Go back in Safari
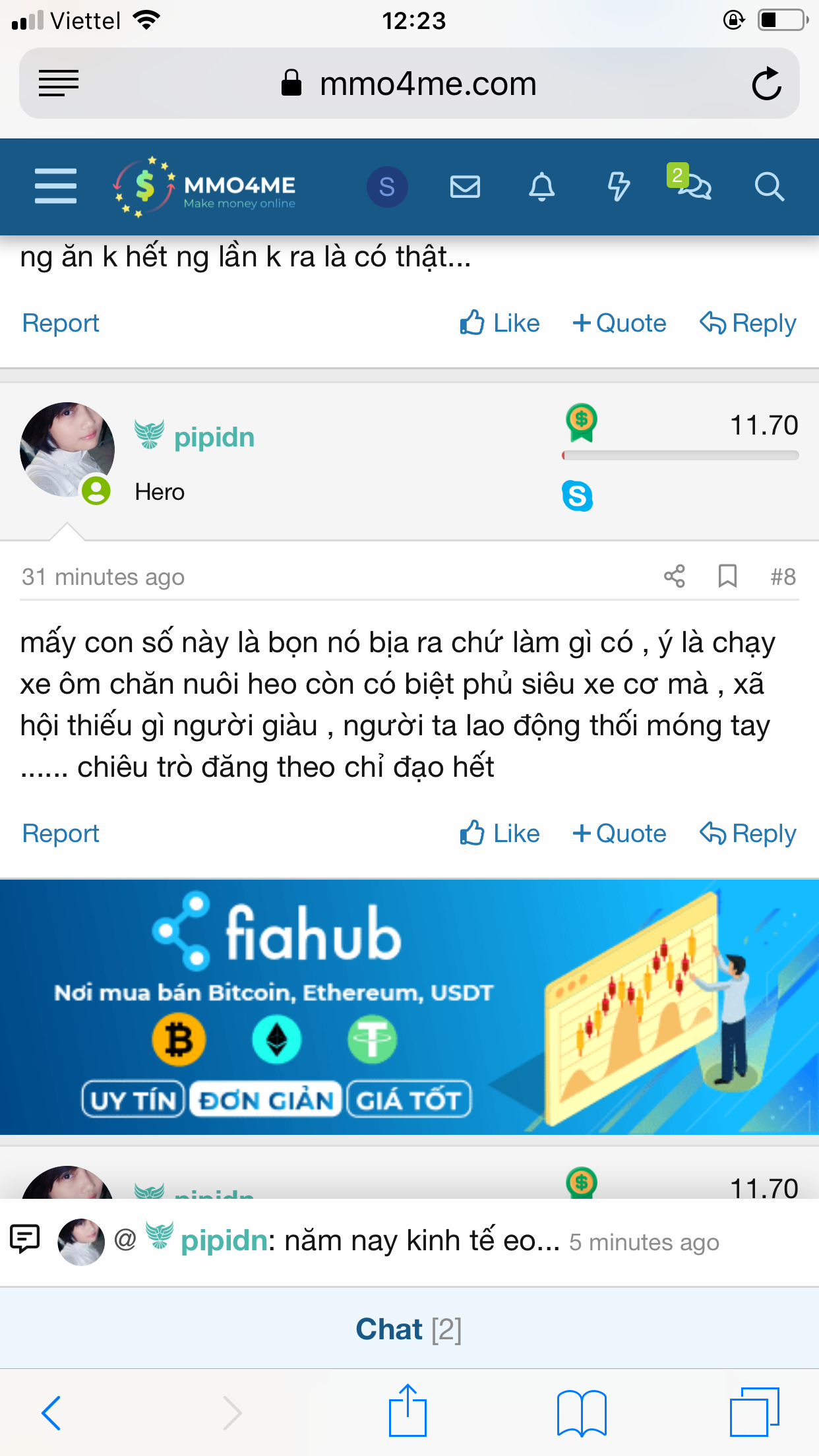 (51, 1412)
